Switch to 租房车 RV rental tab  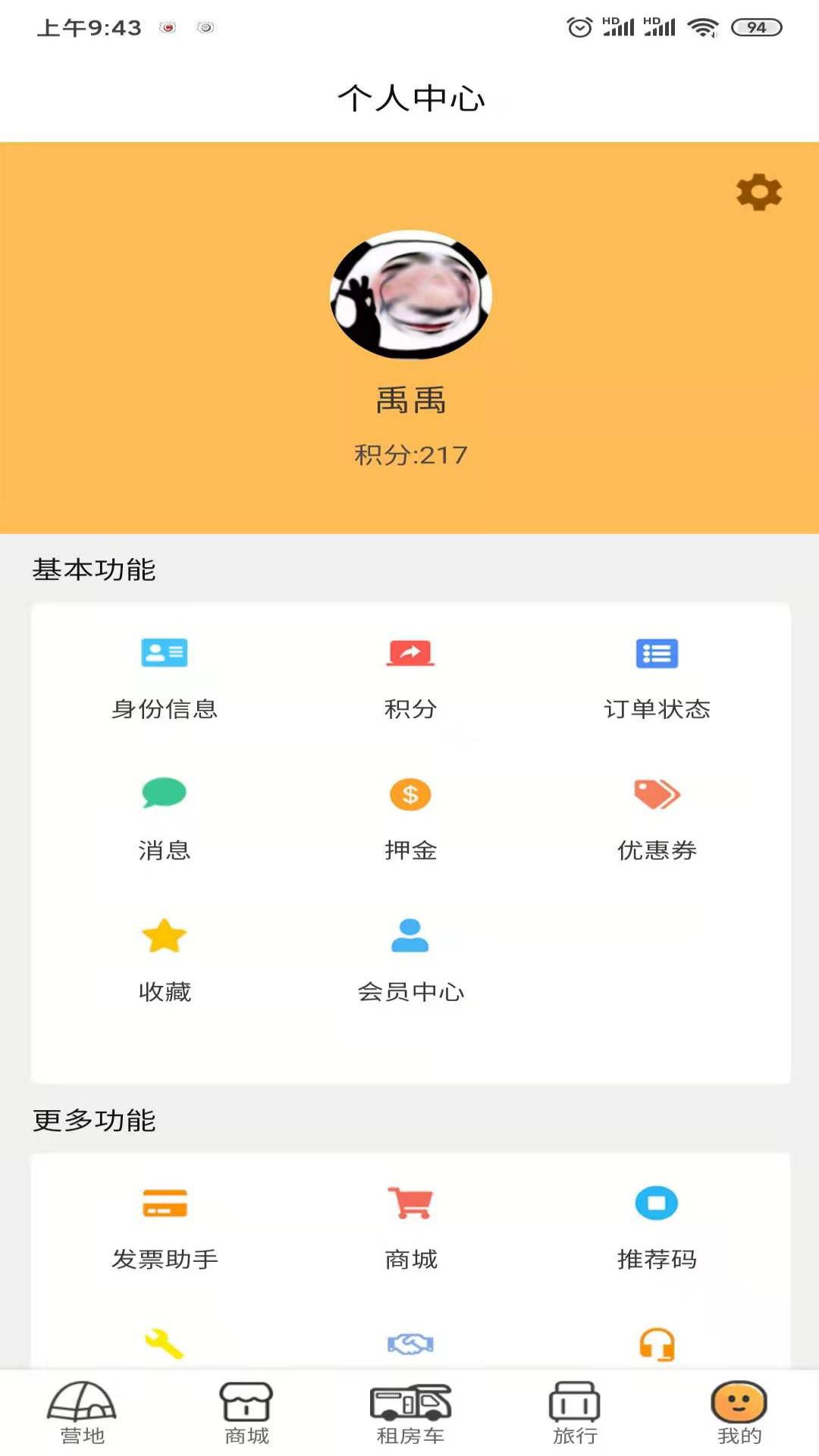[x=410, y=1412]
